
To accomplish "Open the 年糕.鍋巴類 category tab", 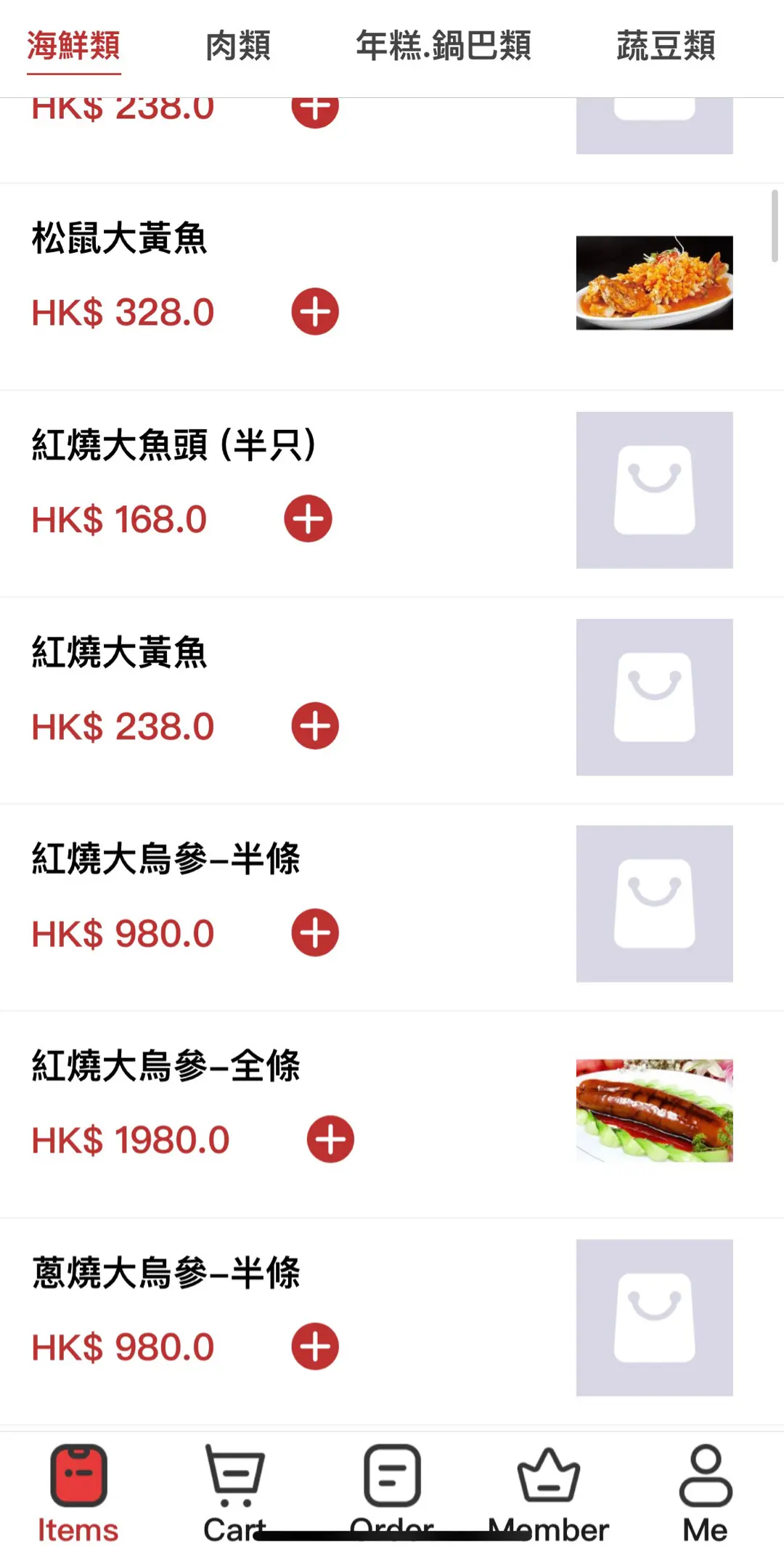I will pos(443,46).
